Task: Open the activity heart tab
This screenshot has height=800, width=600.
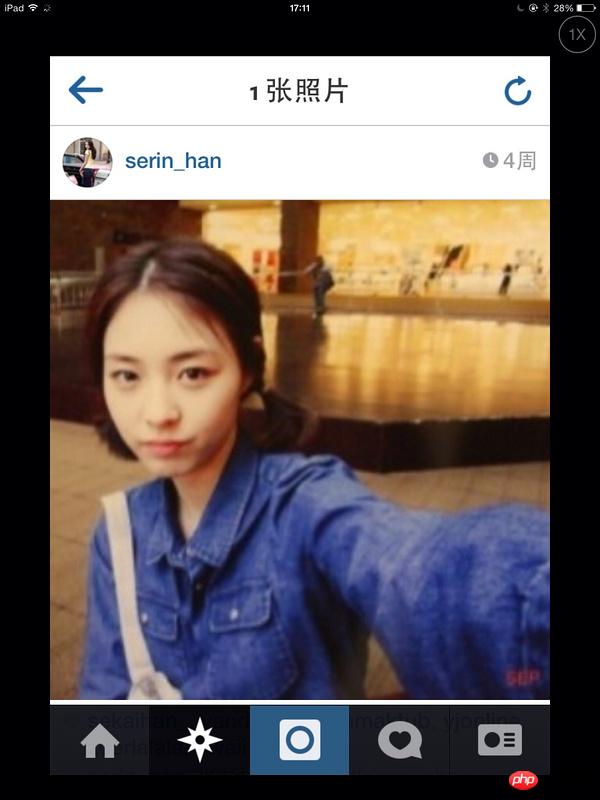Action: 399,741
